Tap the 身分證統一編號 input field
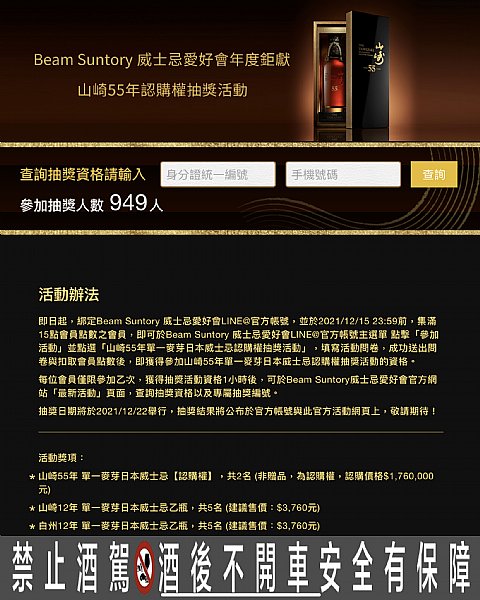Viewport: 480px width, 600px height. pos(218,174)
